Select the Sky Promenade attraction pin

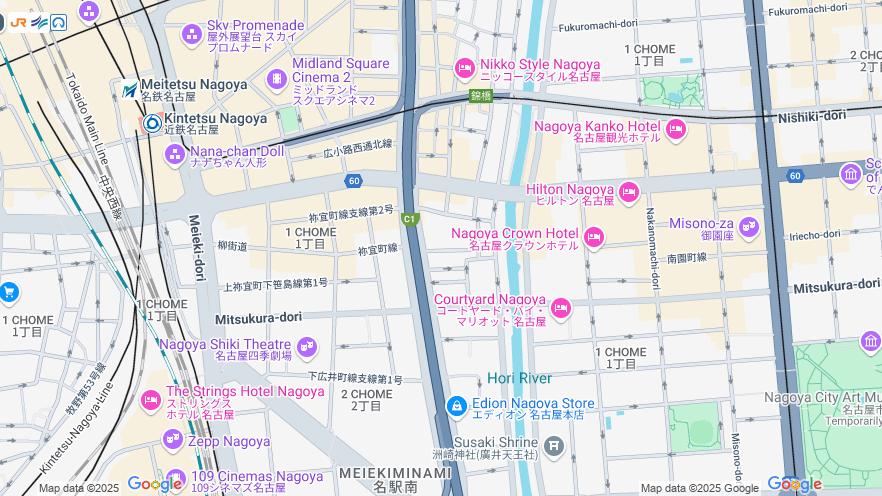[x=192, y=35]
